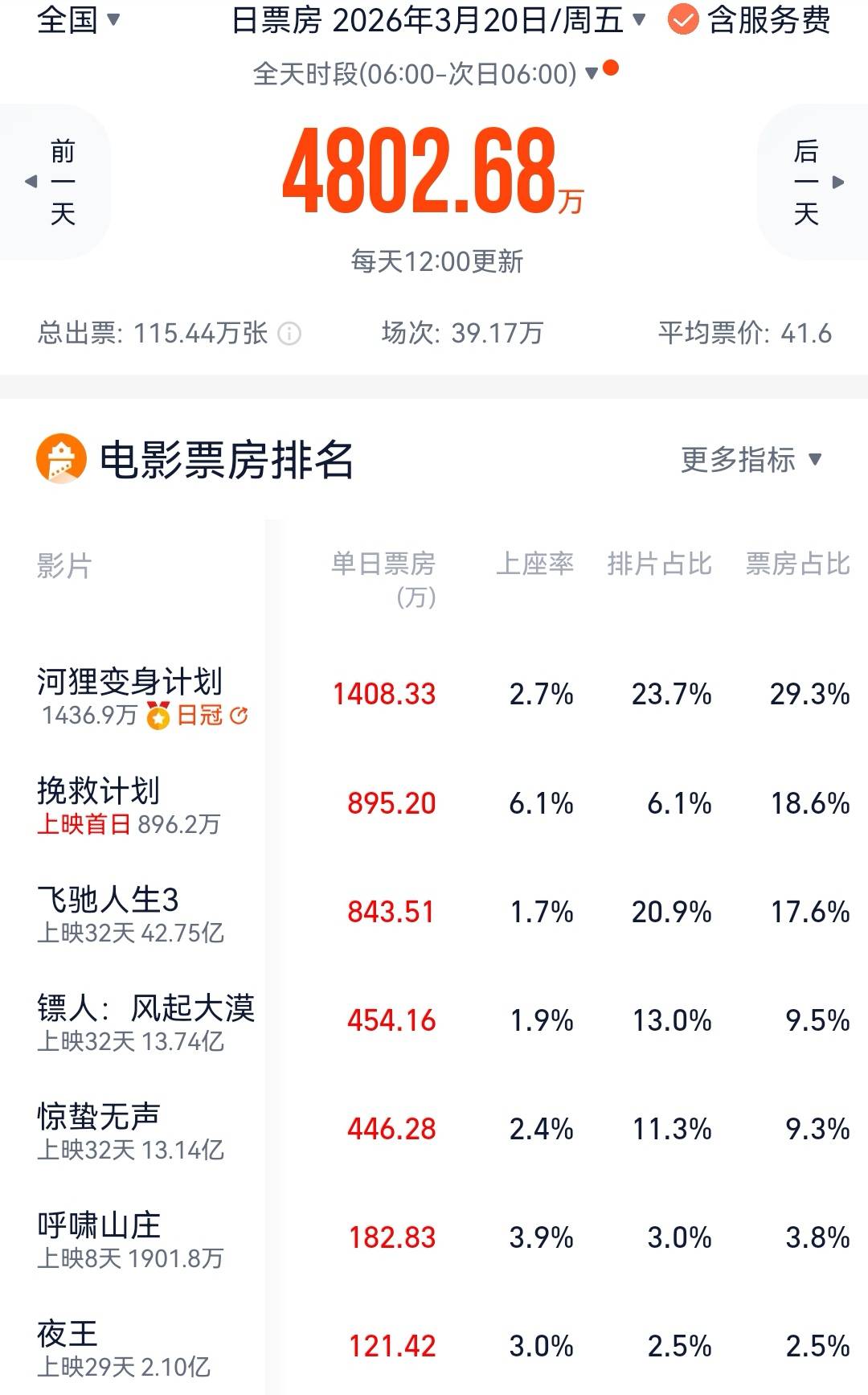Go to 后一天 next day

pos(813,182)
